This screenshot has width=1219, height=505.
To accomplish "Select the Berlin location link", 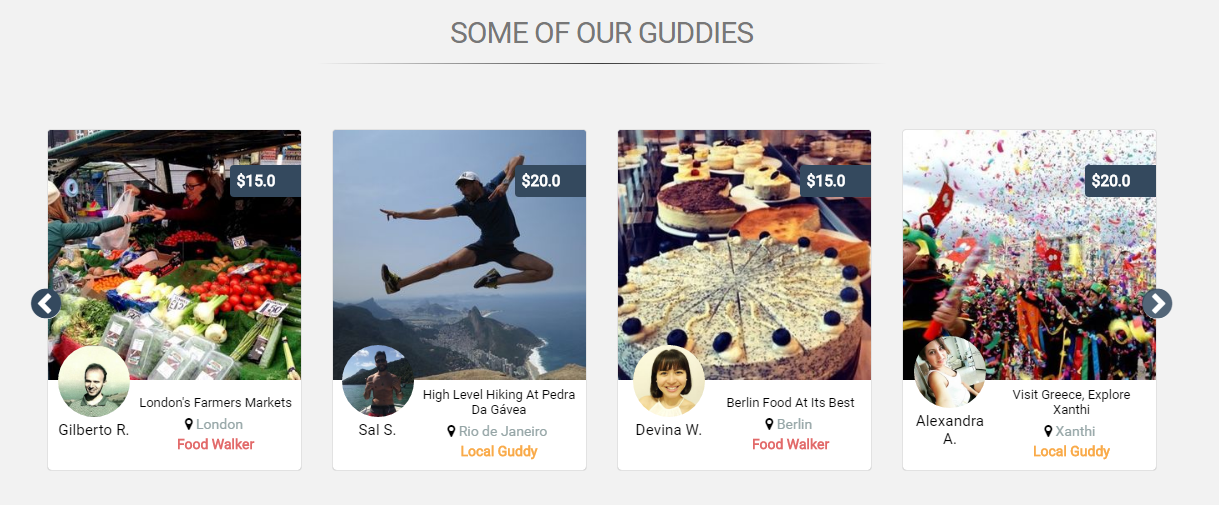I will point(794,424).
